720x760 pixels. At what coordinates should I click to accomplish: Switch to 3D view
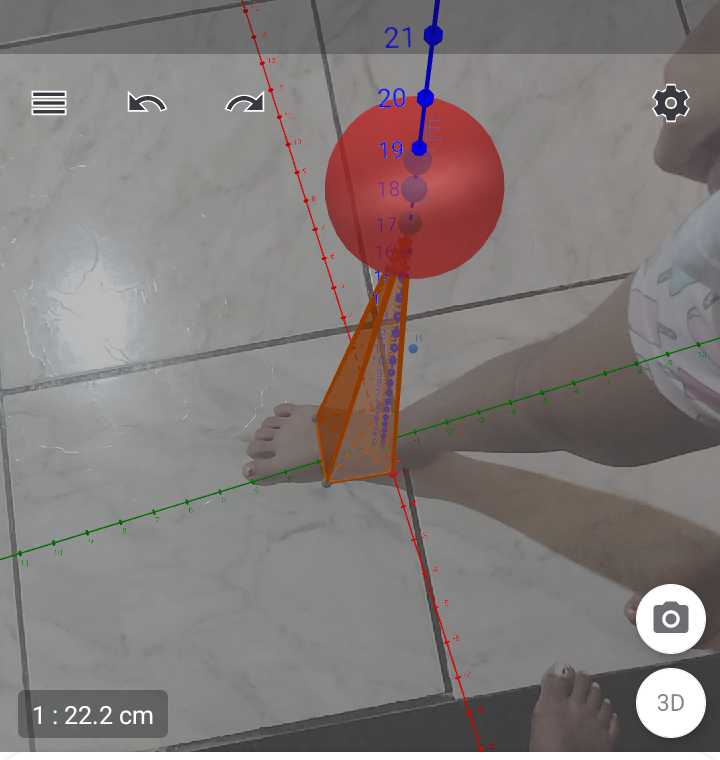pos(670,703)
